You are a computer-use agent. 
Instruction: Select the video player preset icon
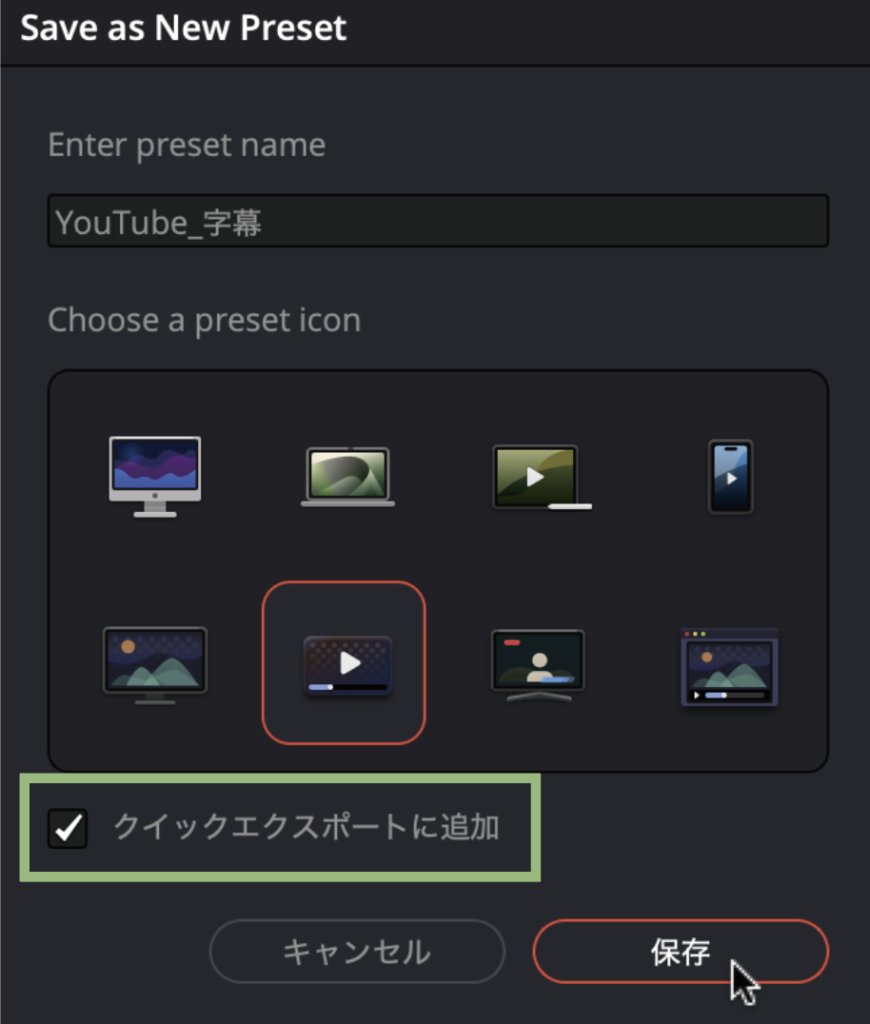pos(346,664)
